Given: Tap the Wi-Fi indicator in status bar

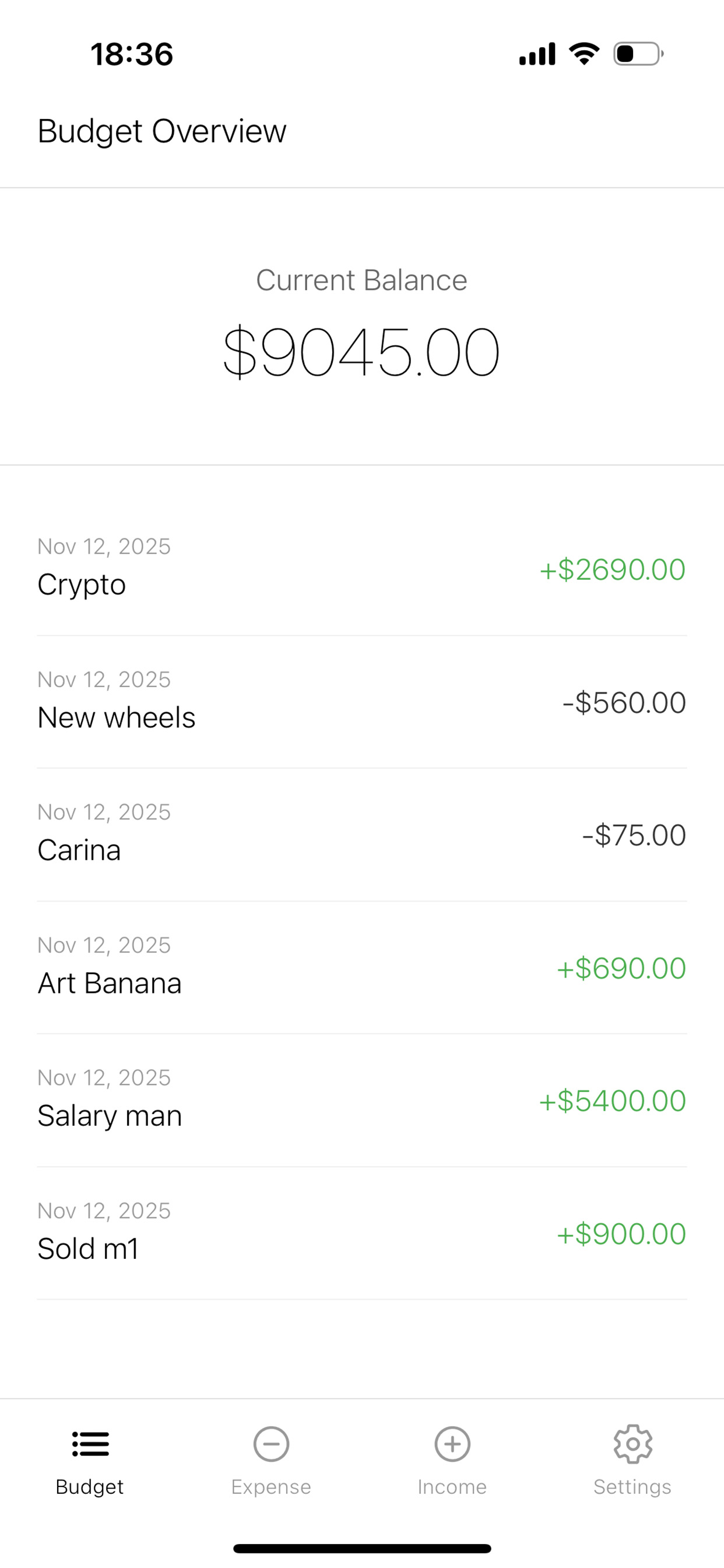Looking at the screenshot, I should click(x=584, y=54).
